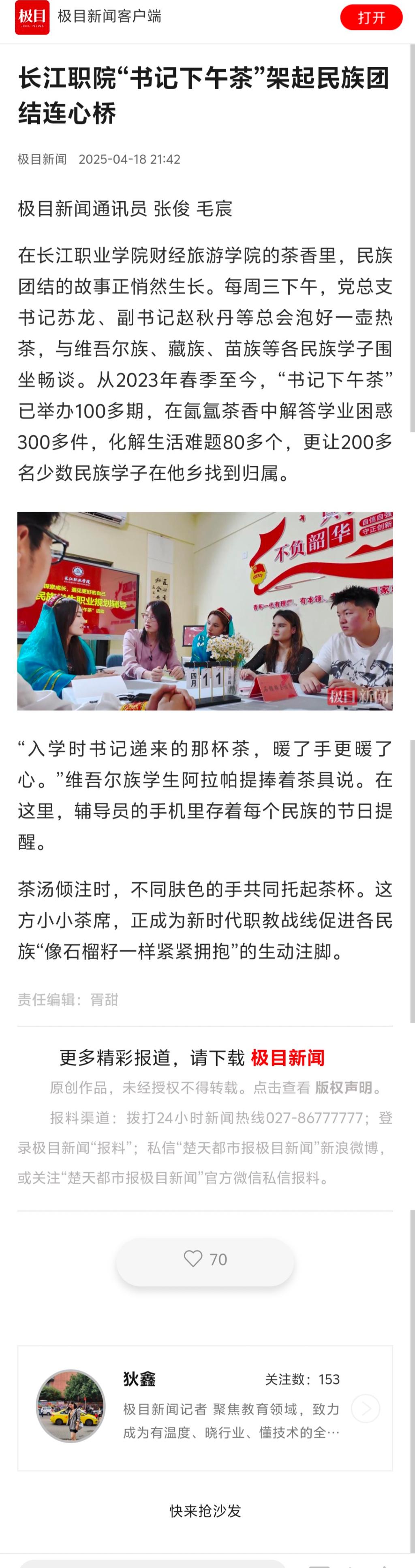
Task: Tap the red 打开 open-app button
Action: [x=370, y=18]
